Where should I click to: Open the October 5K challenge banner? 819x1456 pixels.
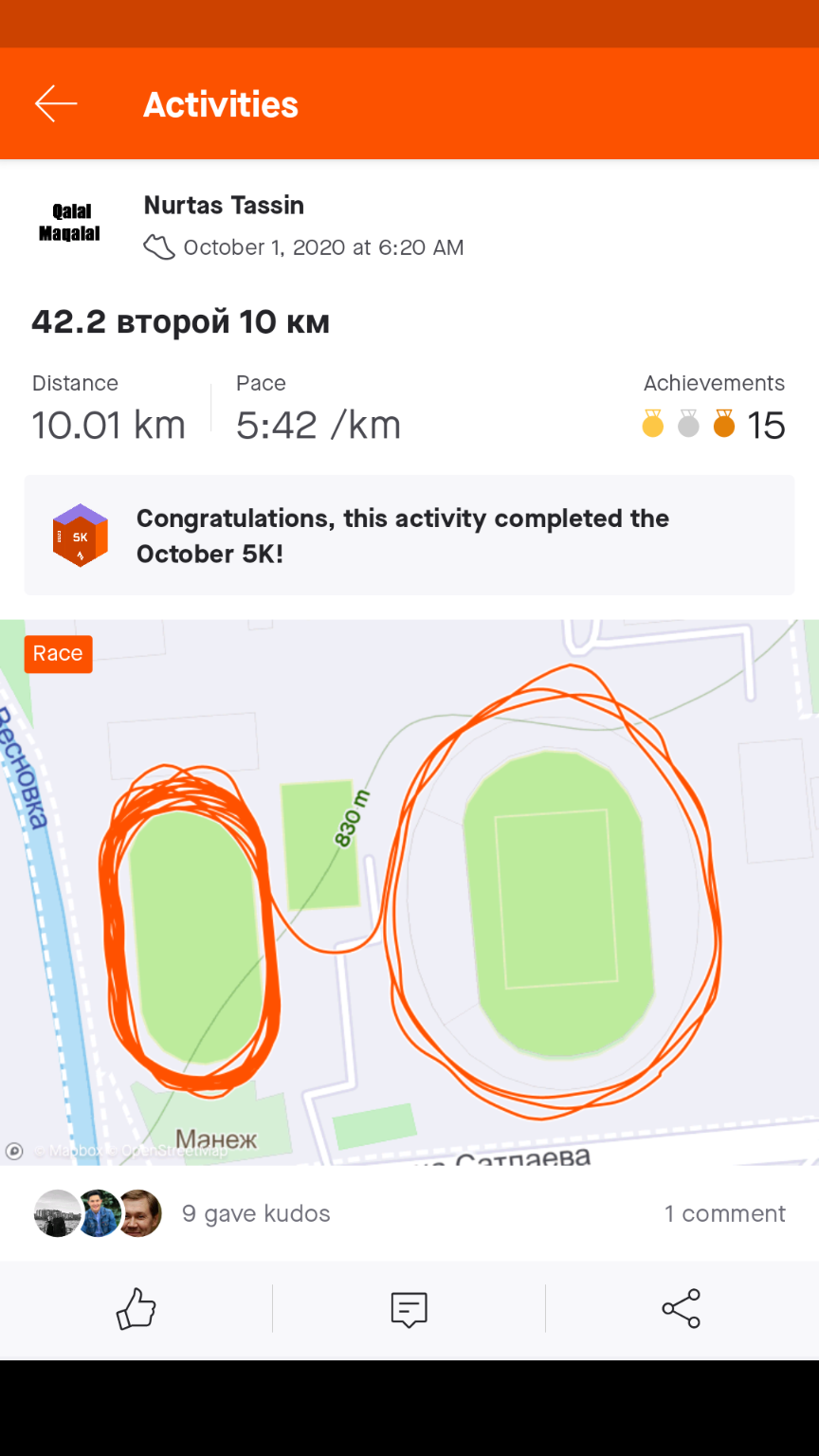(x=409, y=536)
